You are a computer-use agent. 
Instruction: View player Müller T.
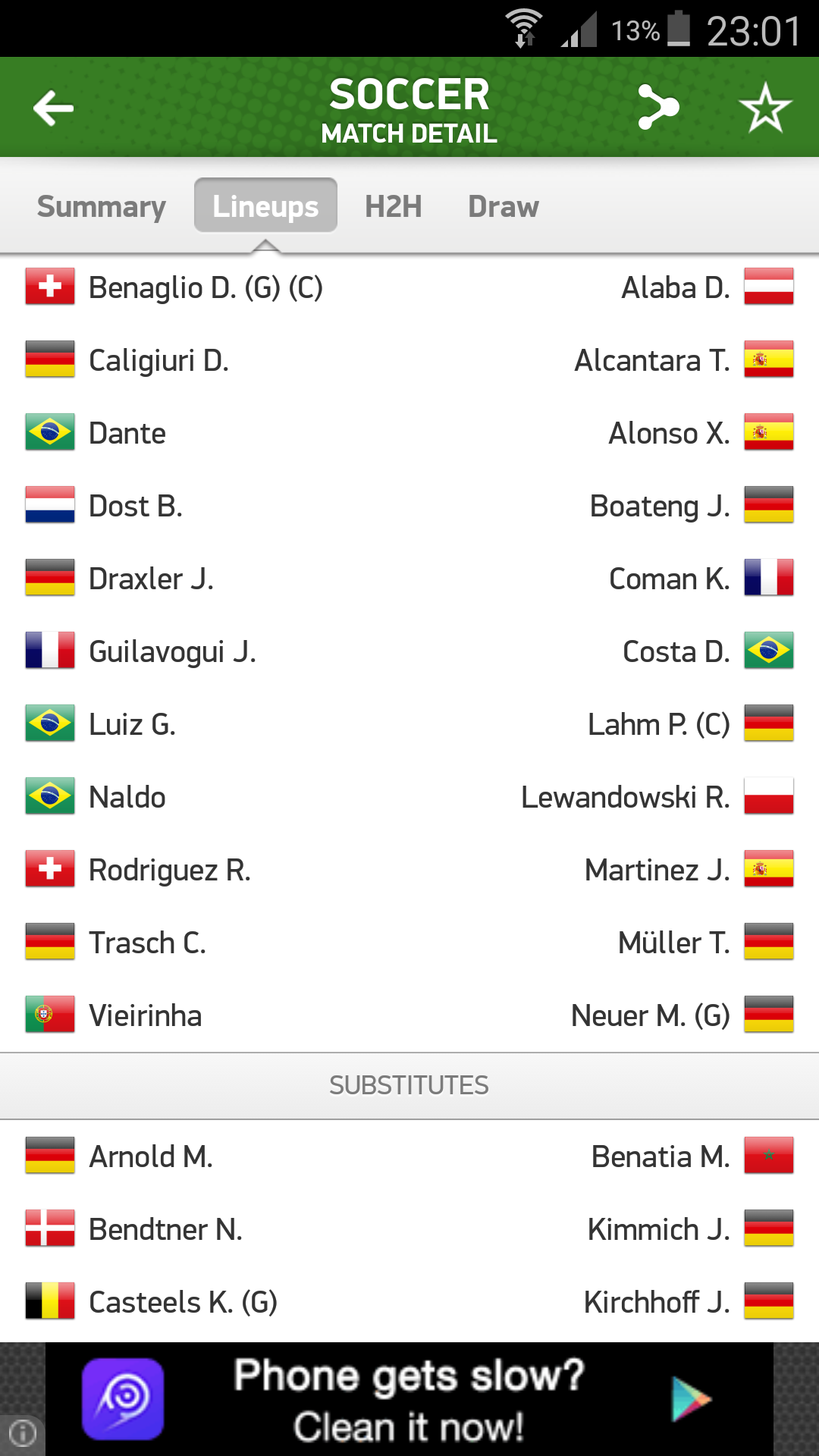pyautogui.click(x=673, y=943)
